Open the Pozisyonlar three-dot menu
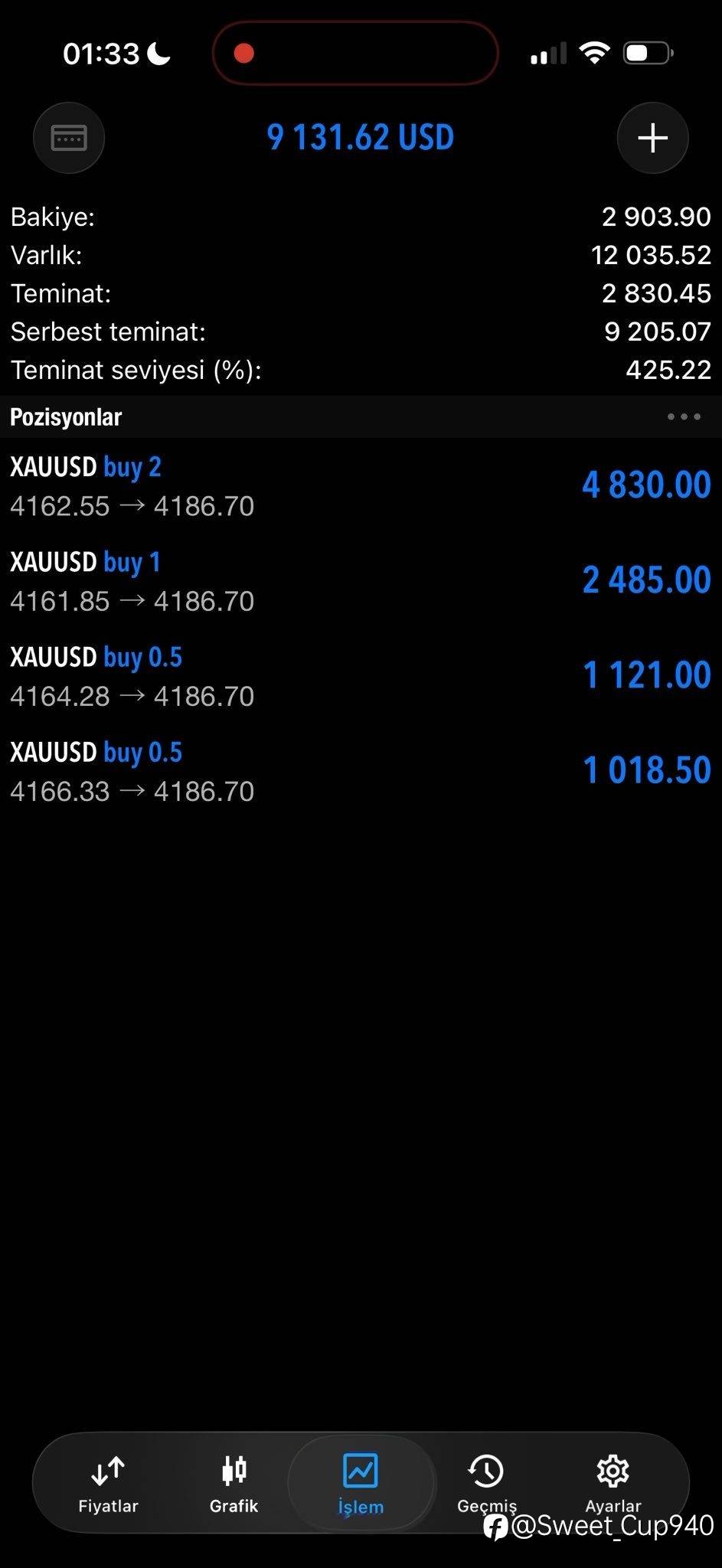Image resolution: width=722 pixels, height=1568 pixels. (x=684, y=416)
